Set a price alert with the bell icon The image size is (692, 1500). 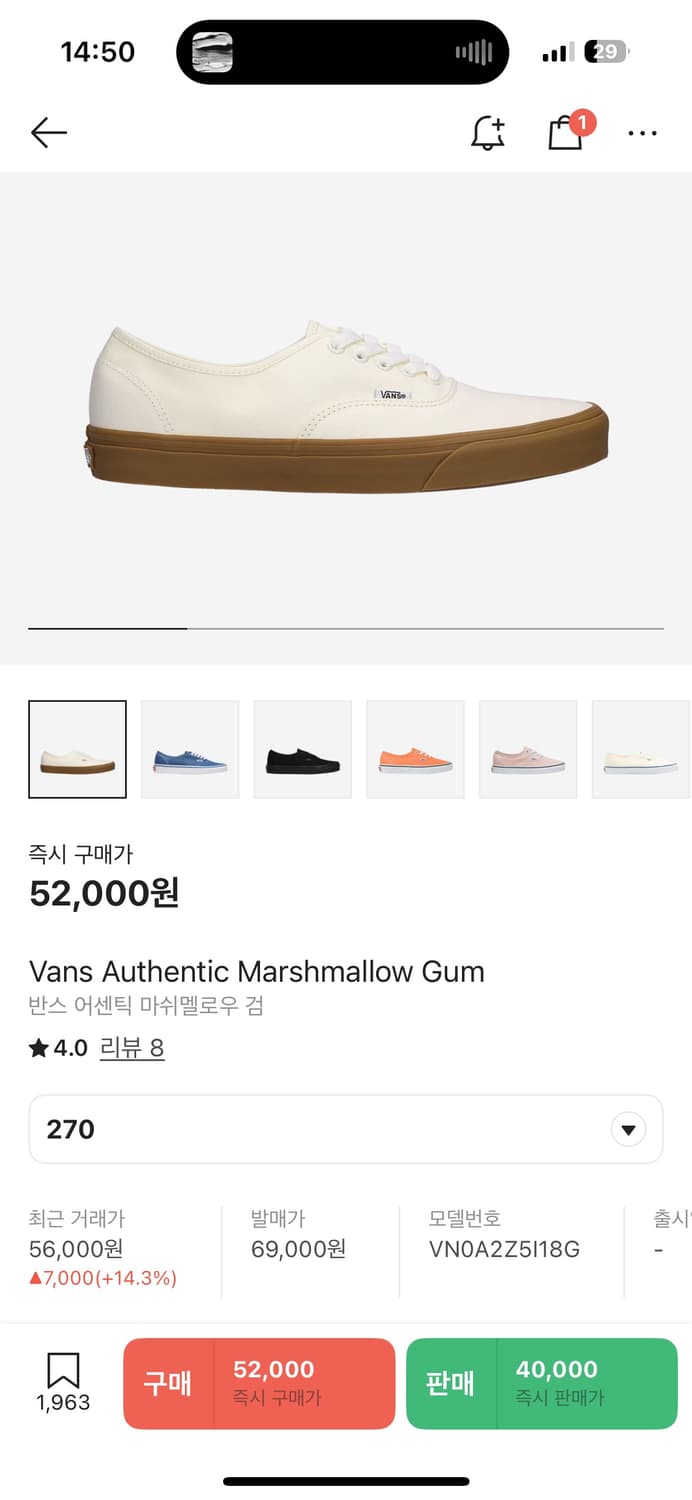pyautogui.click(x=488, y=132)
